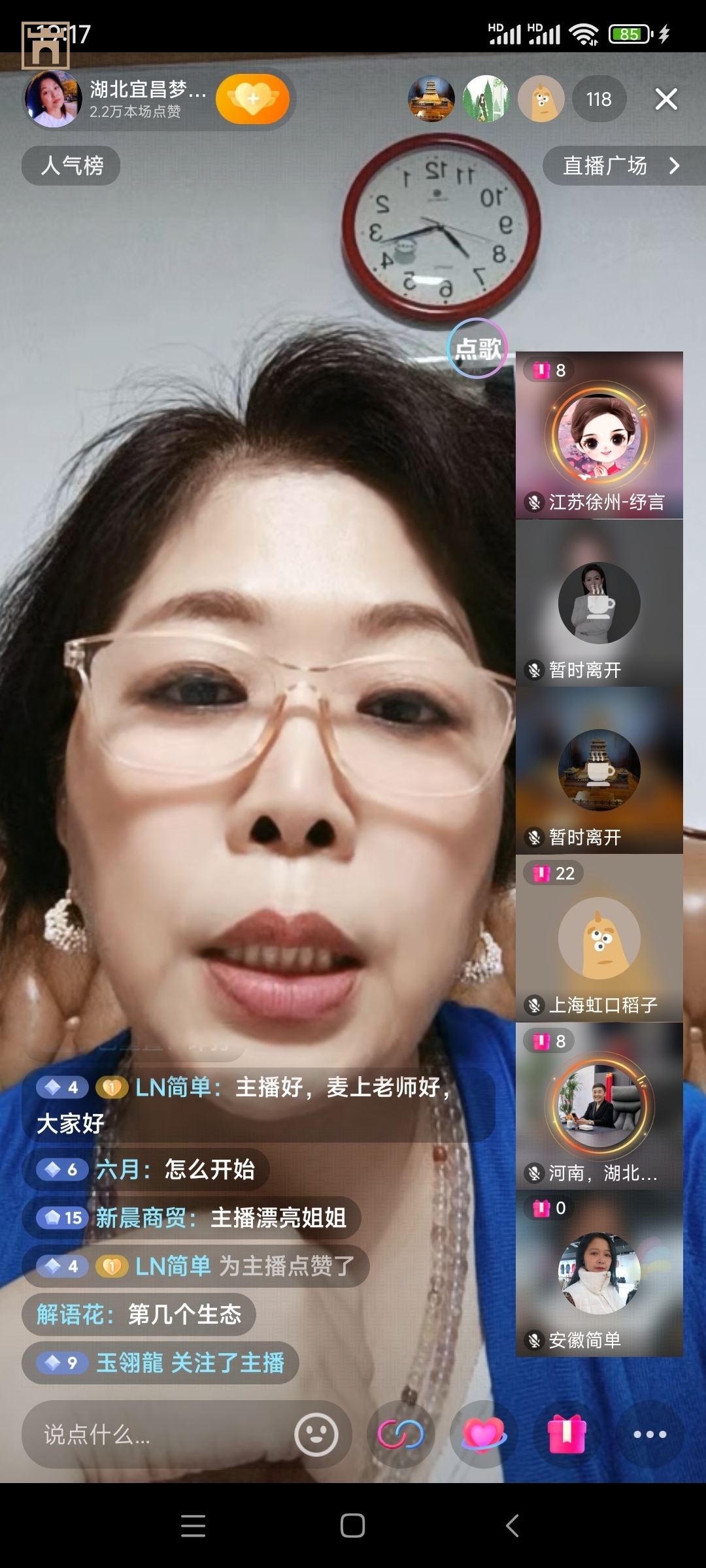The image size is (706, 1568).
Task: Open guest seat 安徽简单
Action: point(599,1273)
